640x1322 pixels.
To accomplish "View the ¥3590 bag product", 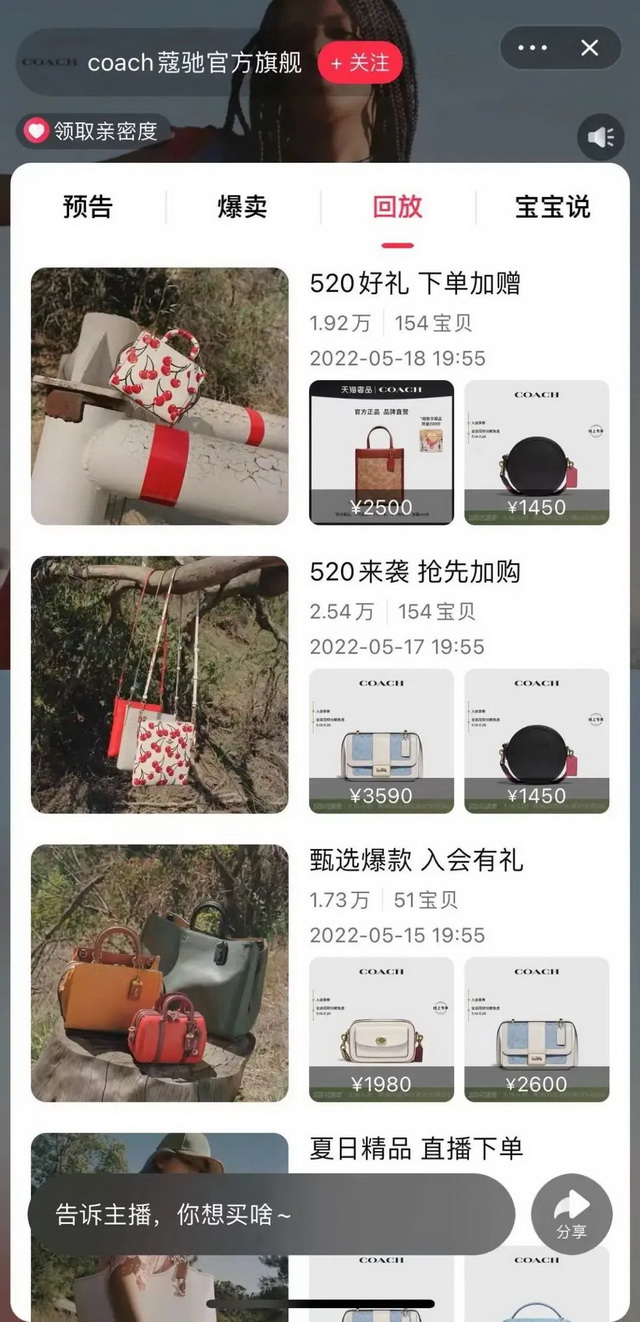I will tap(381, 741).
